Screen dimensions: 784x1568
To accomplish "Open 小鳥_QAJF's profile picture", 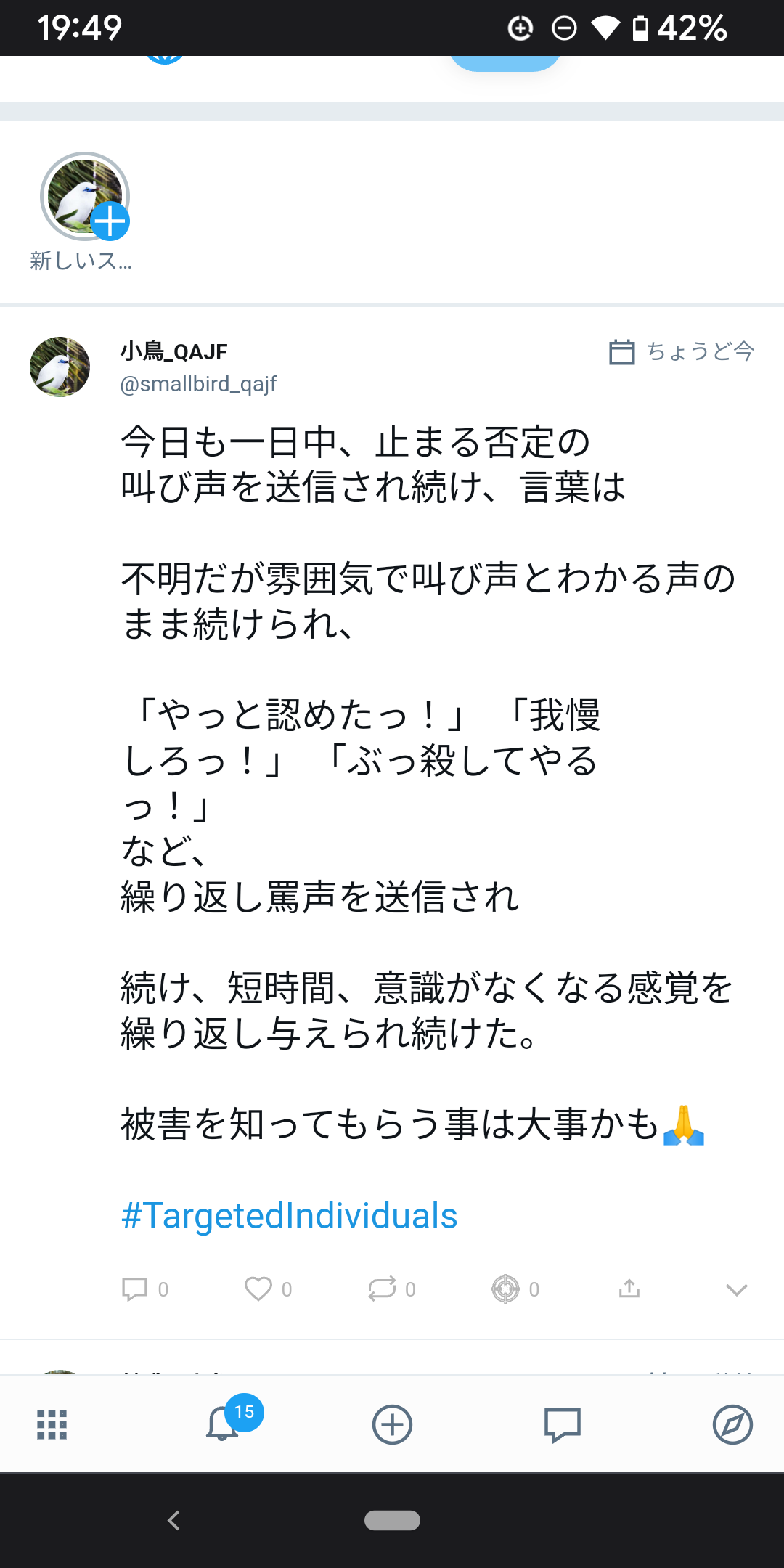I will pos(60,367).
